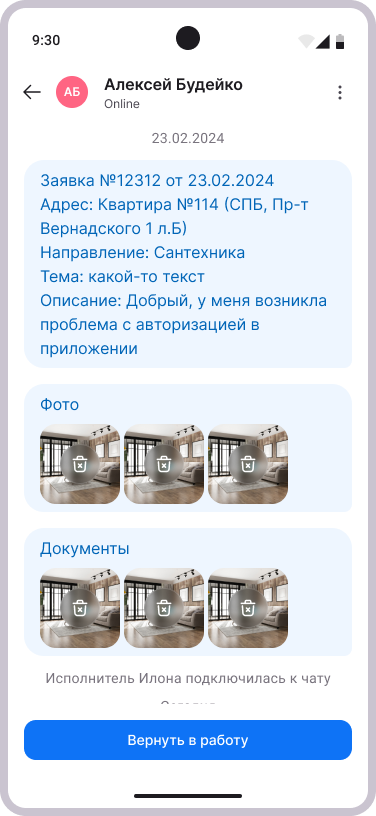The width and height of the screenshot is (376, 816).
Task: Delete the second file under Документы
Action: click(x=164, y=608)
